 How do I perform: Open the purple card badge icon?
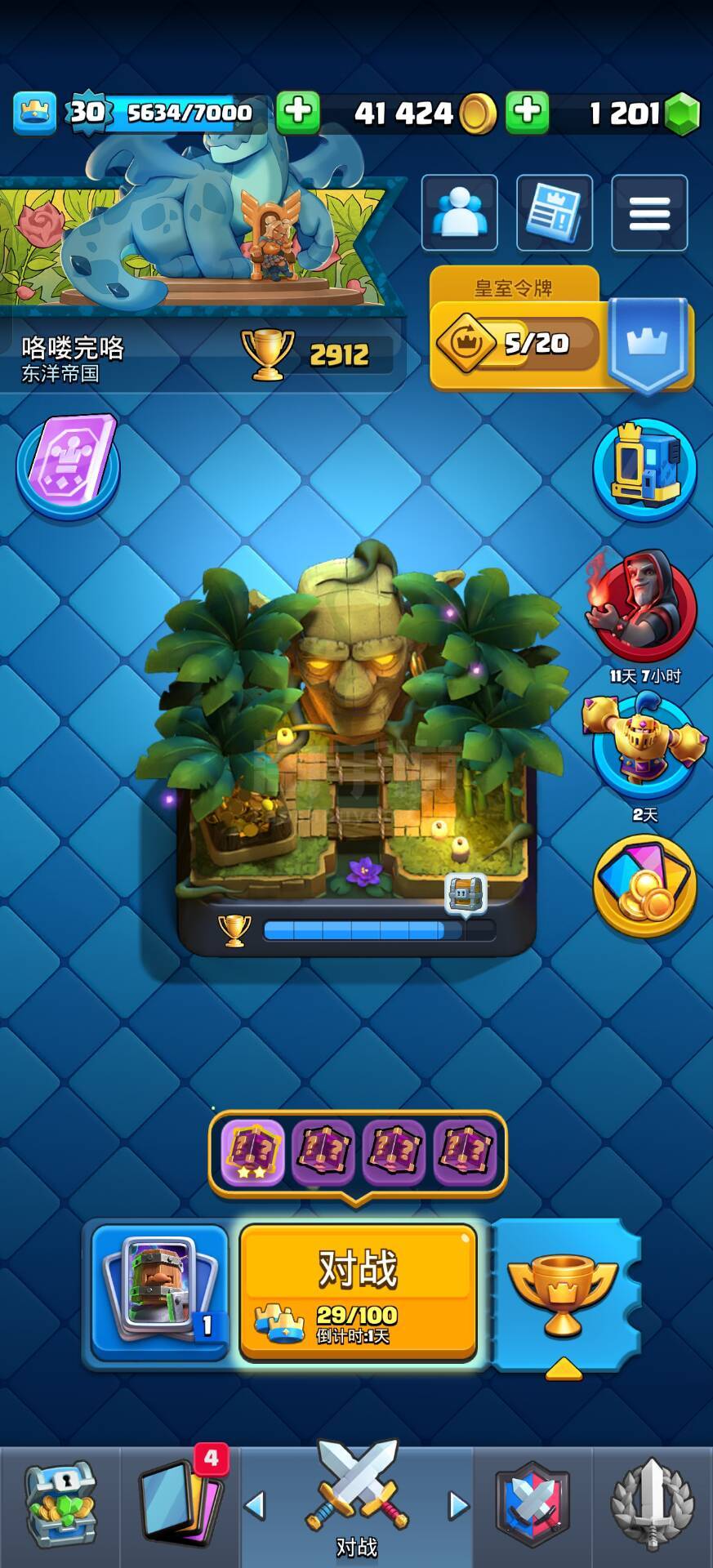pos(69,465)
